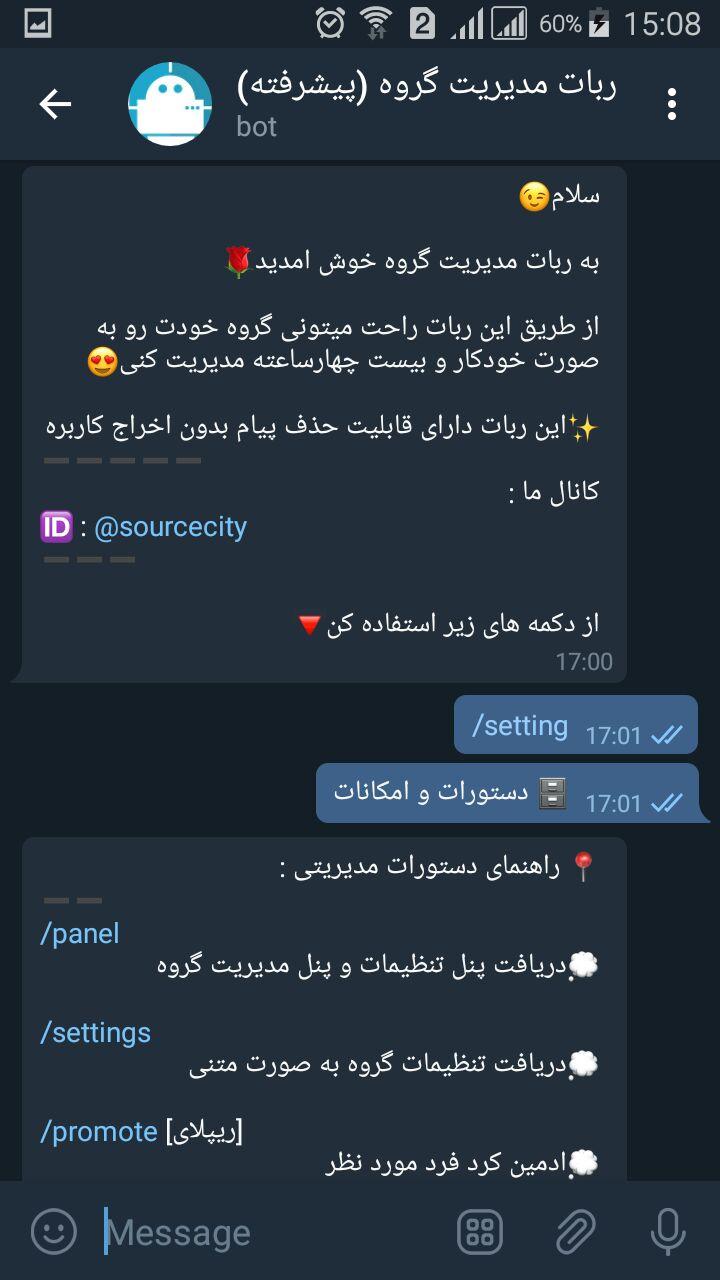Open the bot's profile avatar
The width and height of the screenshot is (720, 1280).
170,104
